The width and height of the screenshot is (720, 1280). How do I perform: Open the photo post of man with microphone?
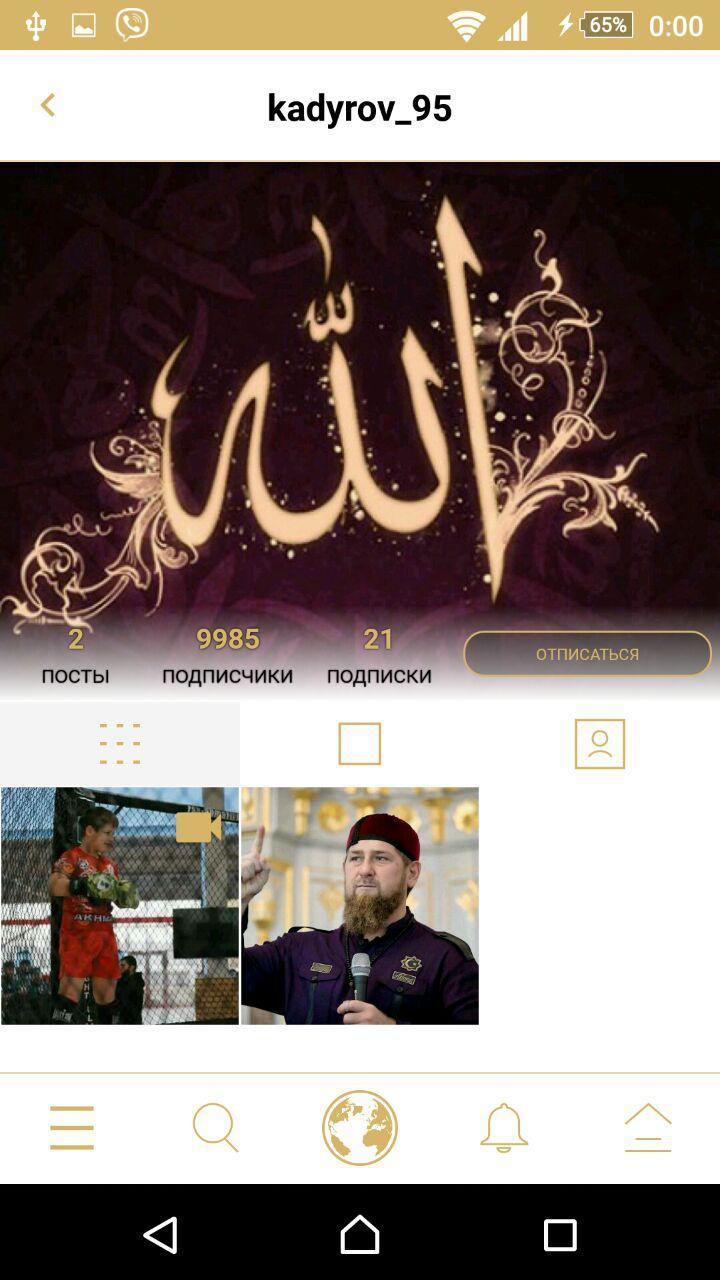(x=360, y=906)
